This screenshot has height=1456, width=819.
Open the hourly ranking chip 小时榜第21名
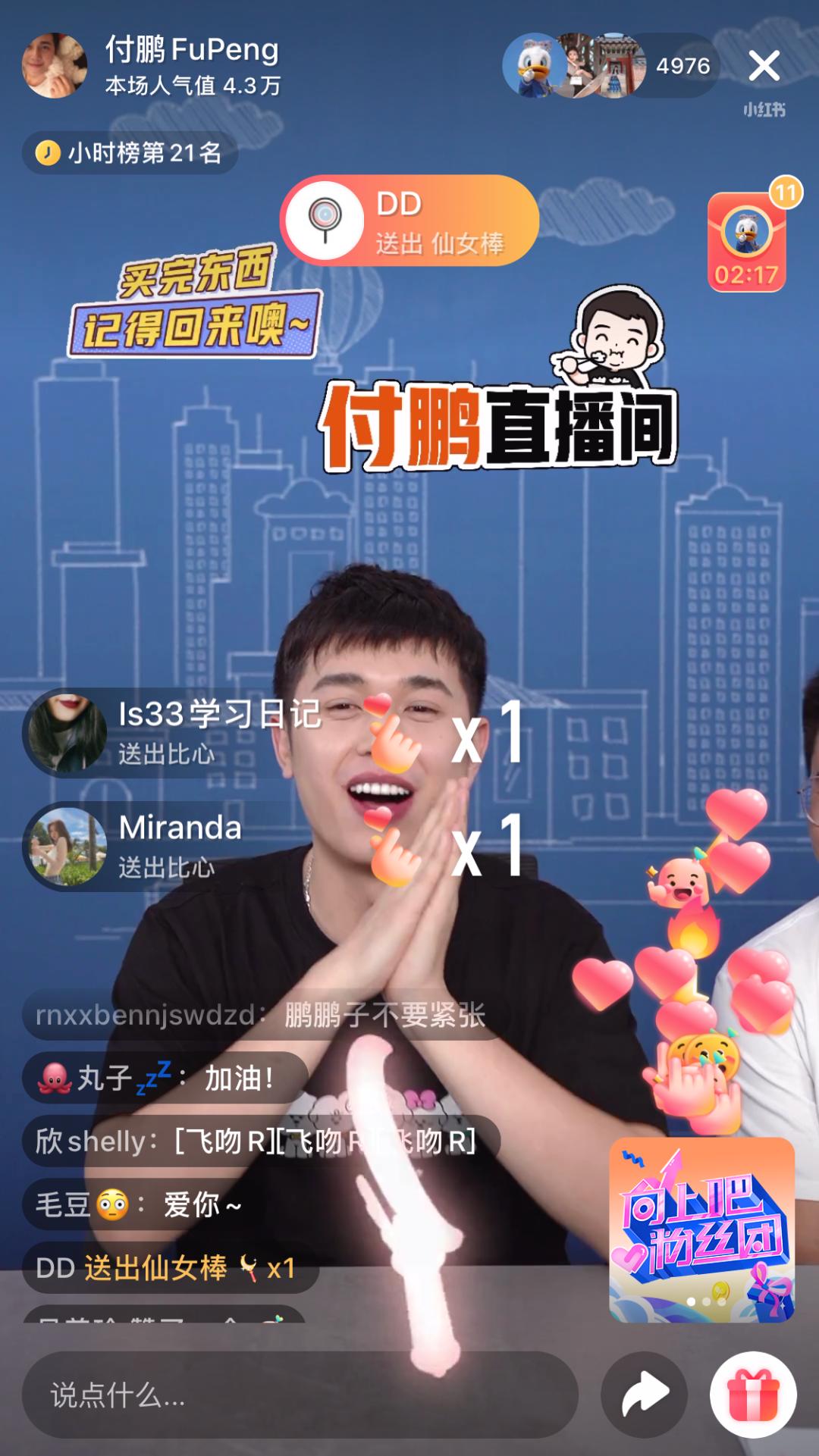click(130, 153)
